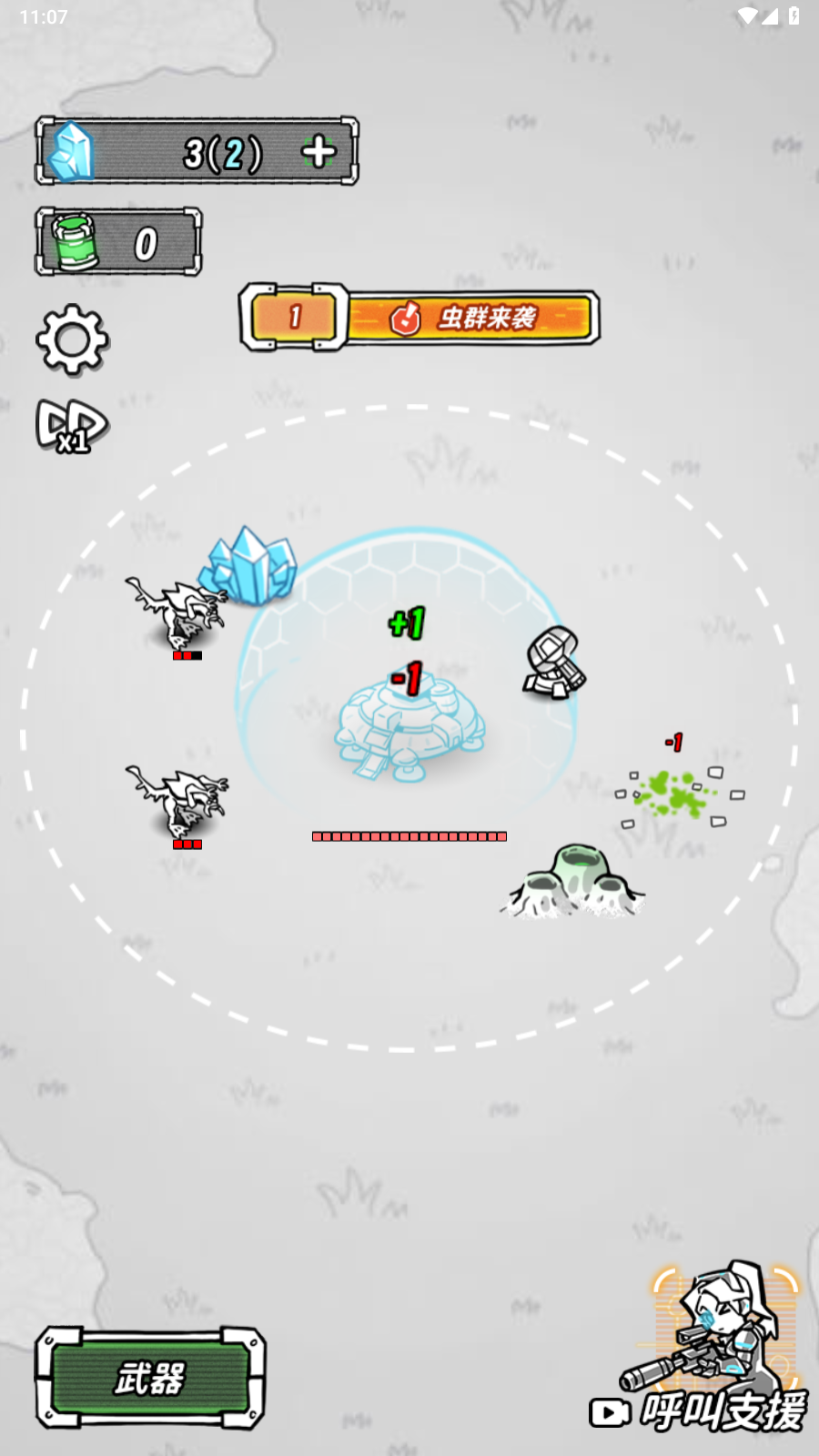The width and height of the screenshot is (819, 1456).
Task: Tap the 虫群来袭 wave banner
Action: pyautogui.click(x=471, y=318)
